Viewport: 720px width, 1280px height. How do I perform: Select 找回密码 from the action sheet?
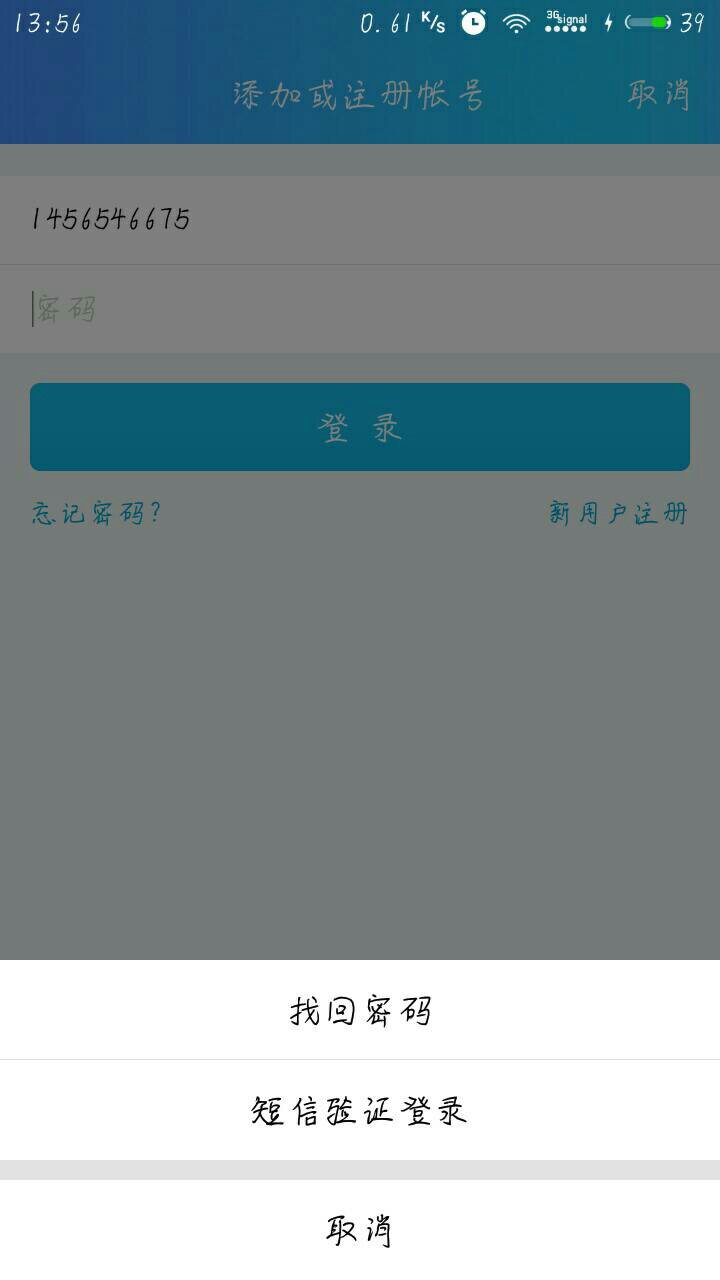(x=360, y=1010)
